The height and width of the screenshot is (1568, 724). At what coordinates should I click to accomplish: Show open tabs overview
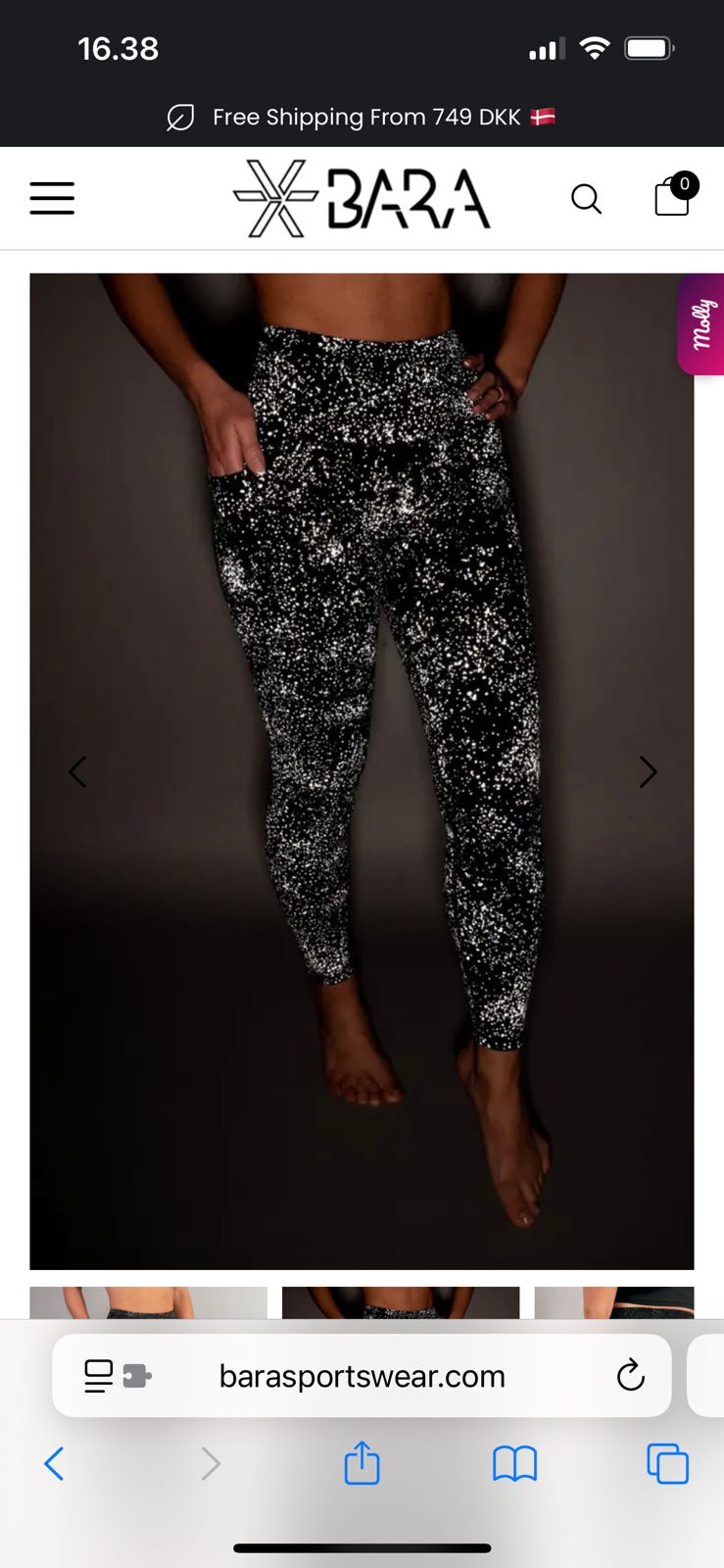tap(668, 1464)
